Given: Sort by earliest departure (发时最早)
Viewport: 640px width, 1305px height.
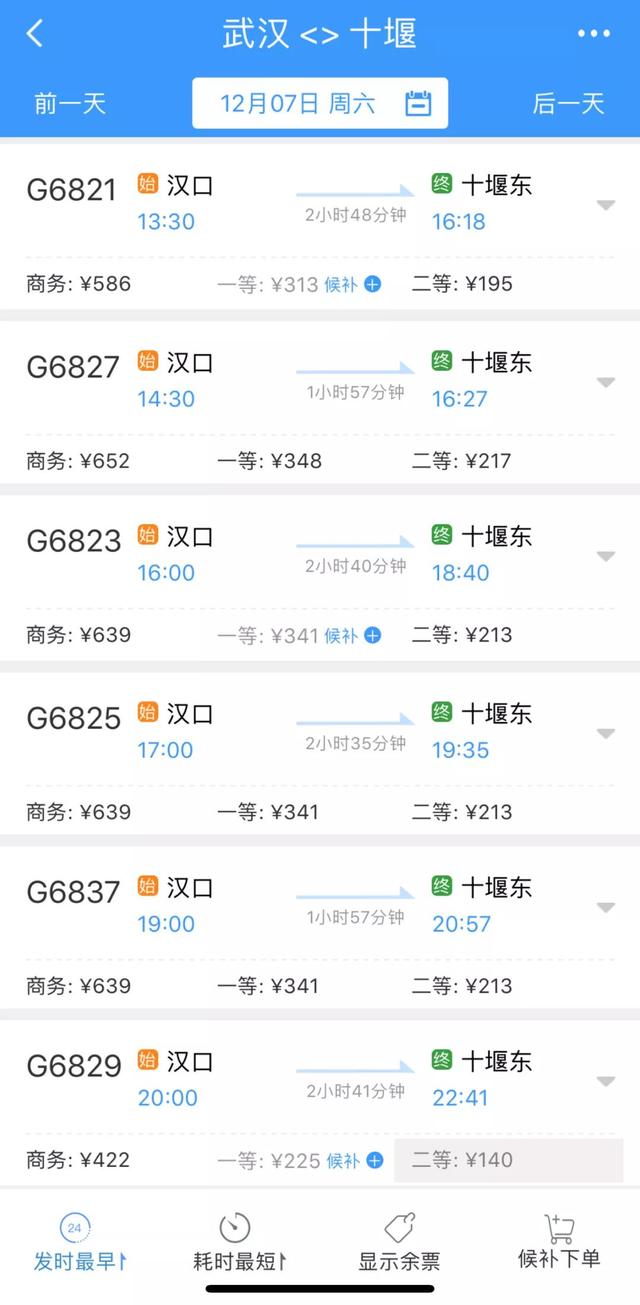Looking at the screenshot, I should 80,1243.
